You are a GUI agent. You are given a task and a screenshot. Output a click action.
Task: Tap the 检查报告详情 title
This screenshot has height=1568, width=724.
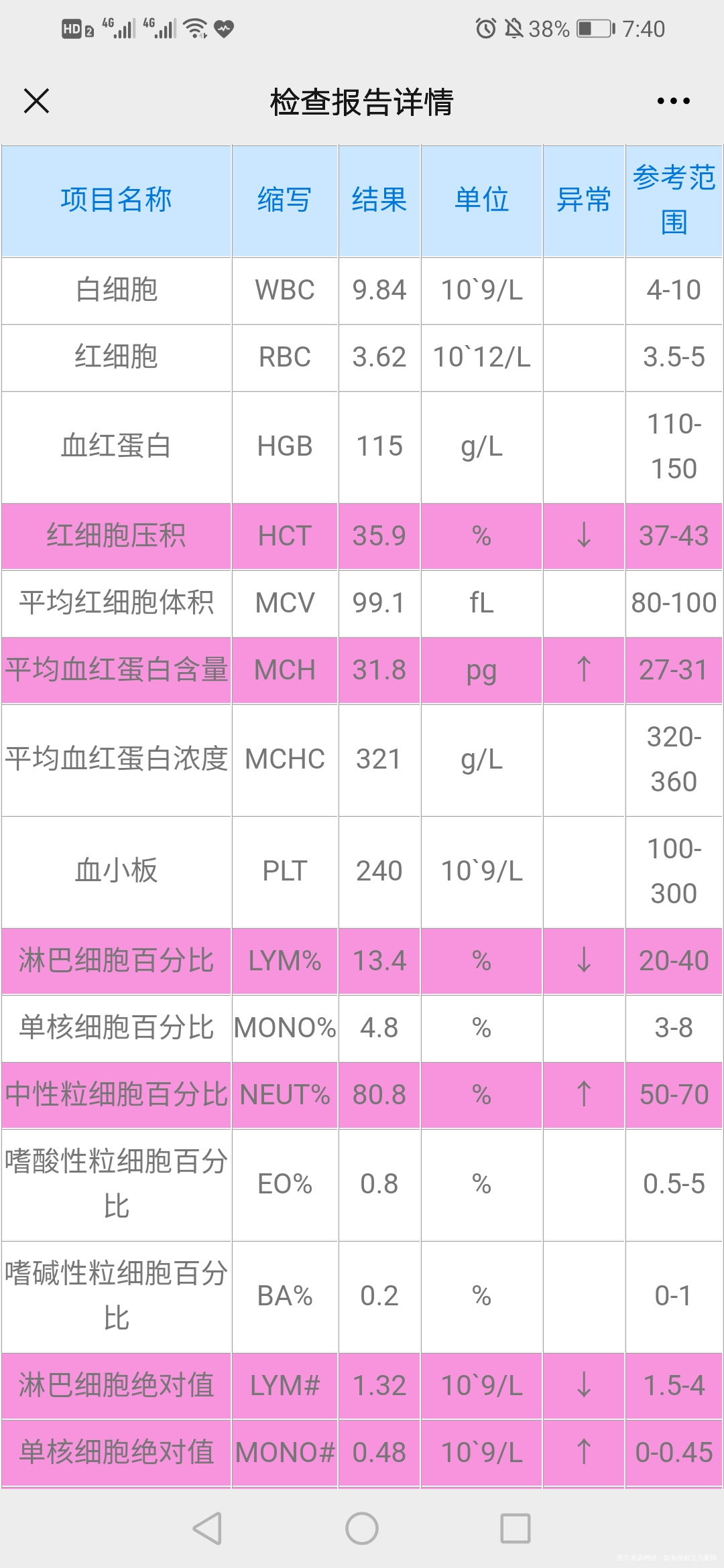coord(362,102)
